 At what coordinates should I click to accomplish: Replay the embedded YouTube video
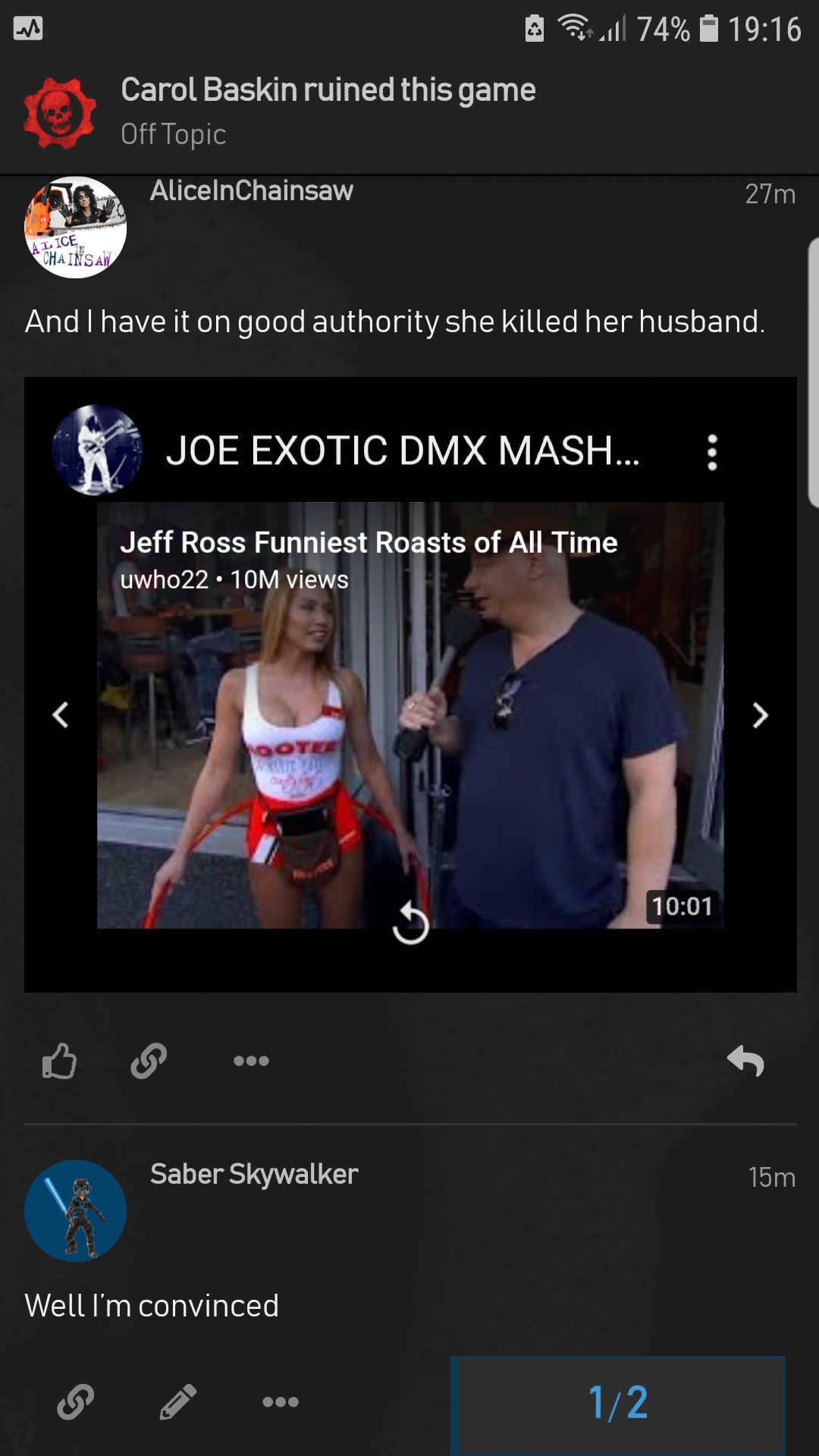[410, 923]
